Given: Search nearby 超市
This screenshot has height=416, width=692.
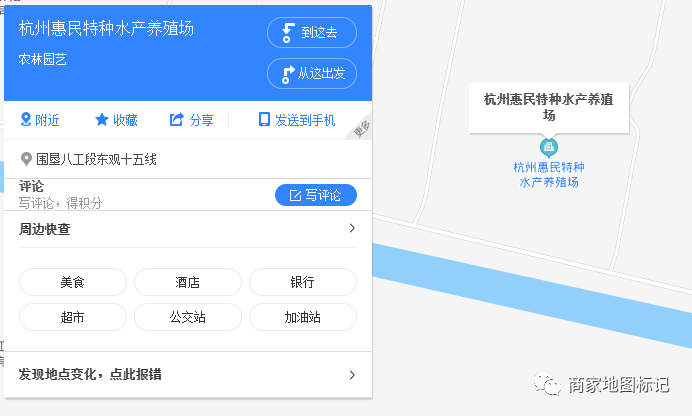Looking at the screenshot, I should click(73, 317).
